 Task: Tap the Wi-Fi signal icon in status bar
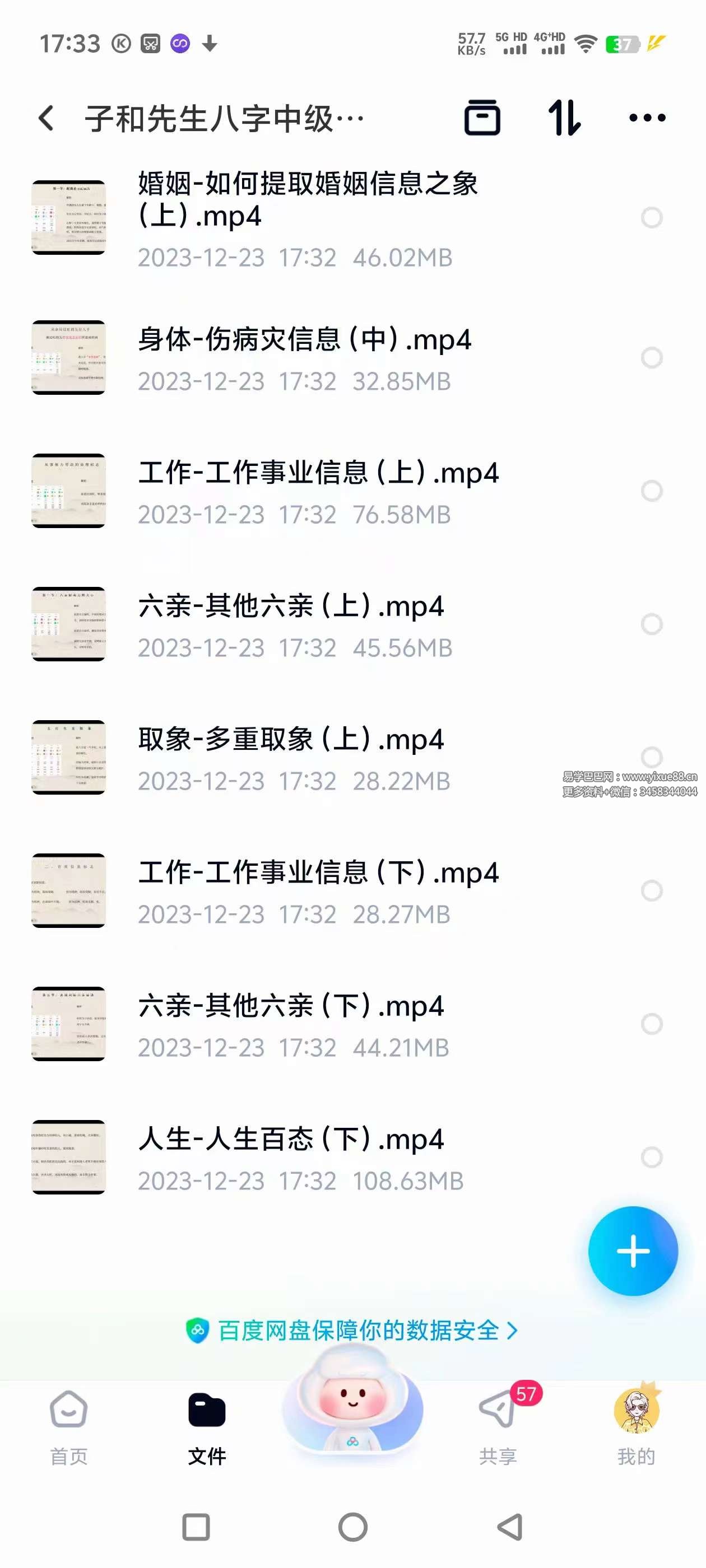pos(586,43)
